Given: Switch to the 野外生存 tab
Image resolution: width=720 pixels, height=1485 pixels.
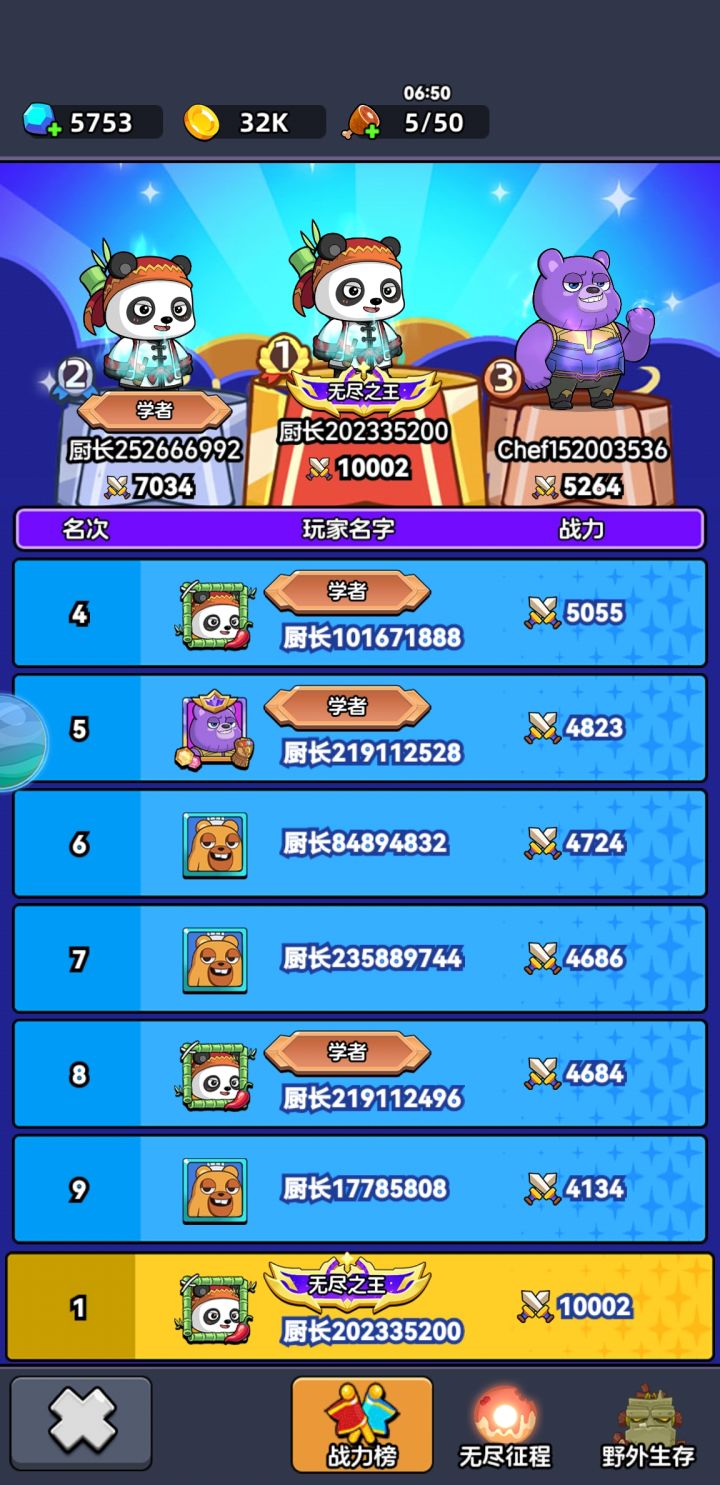Looking at the screenshot, I should (647, 1424).
